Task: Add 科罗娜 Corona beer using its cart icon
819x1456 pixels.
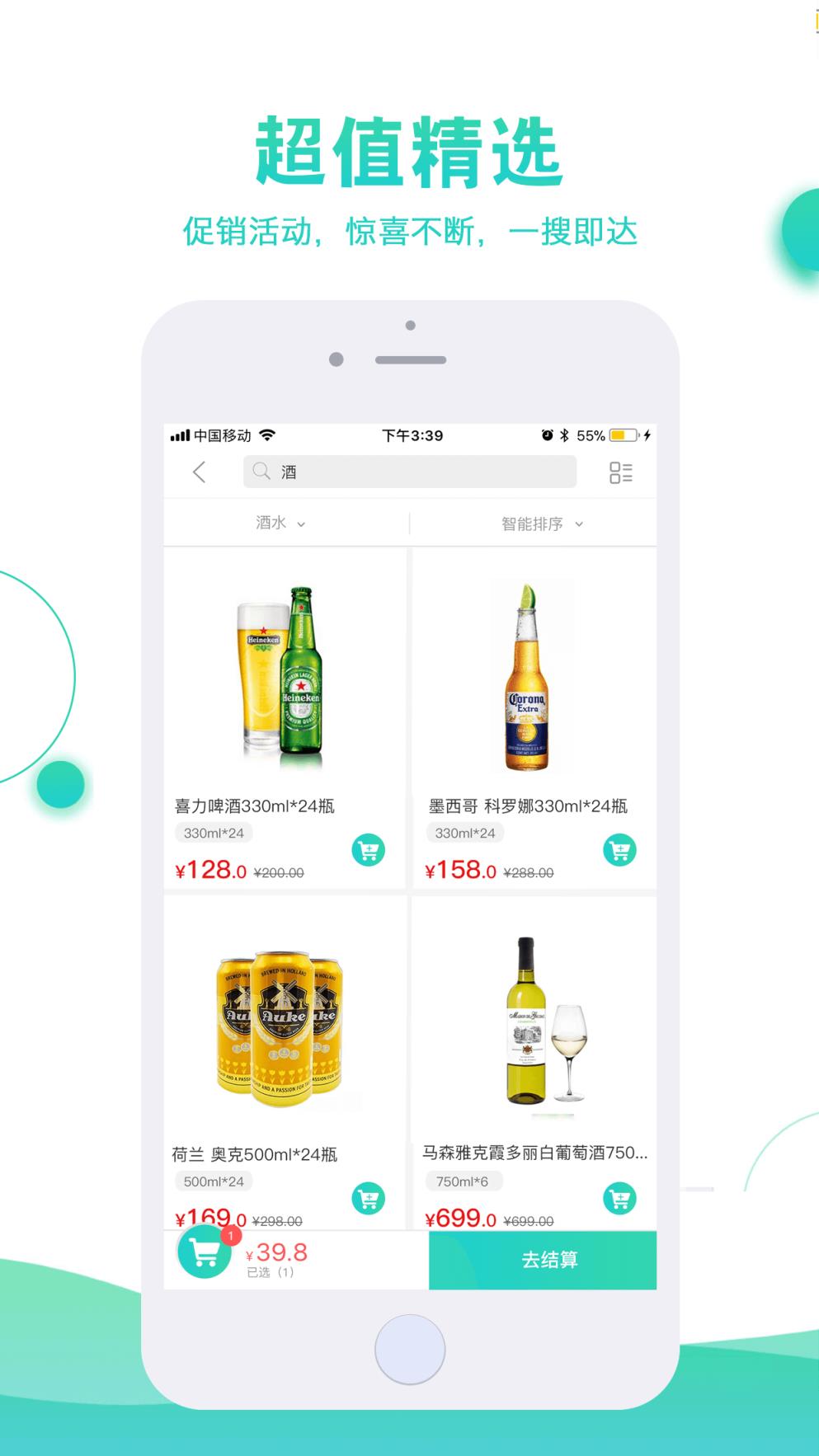Action: tap(620, 848)
